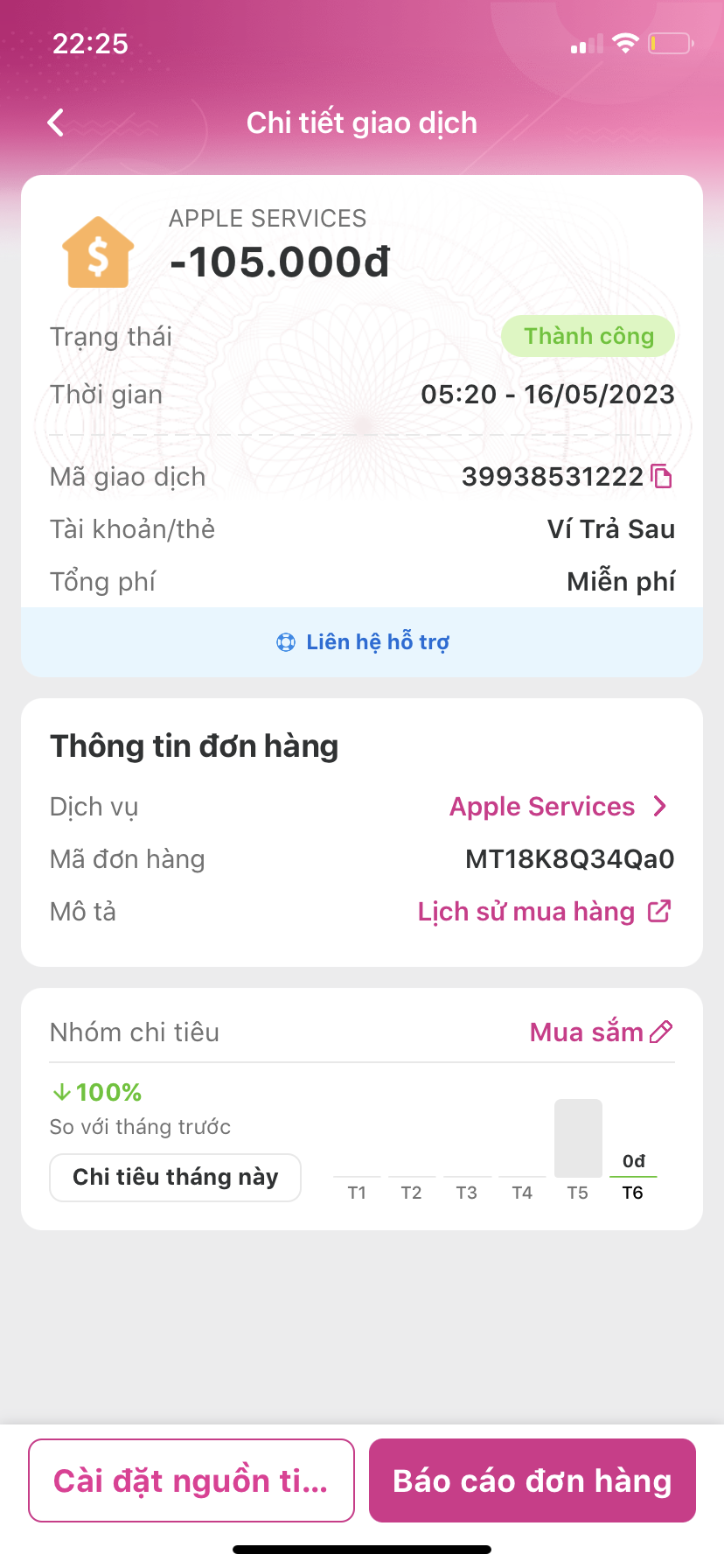724x1568 pixels.
Task: Select the T5 bar in the chart
Action: tap(578, 1139)
